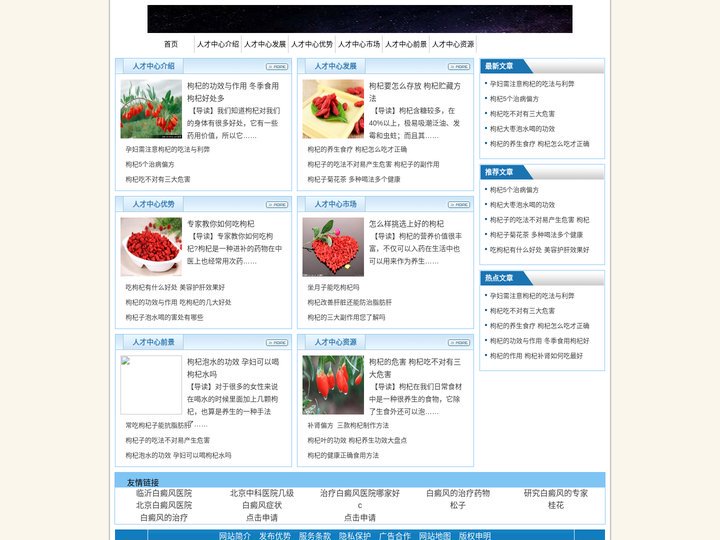Select the 人才中心优势 nav tab
720x540 pixels.
click(x=311, y=44)
